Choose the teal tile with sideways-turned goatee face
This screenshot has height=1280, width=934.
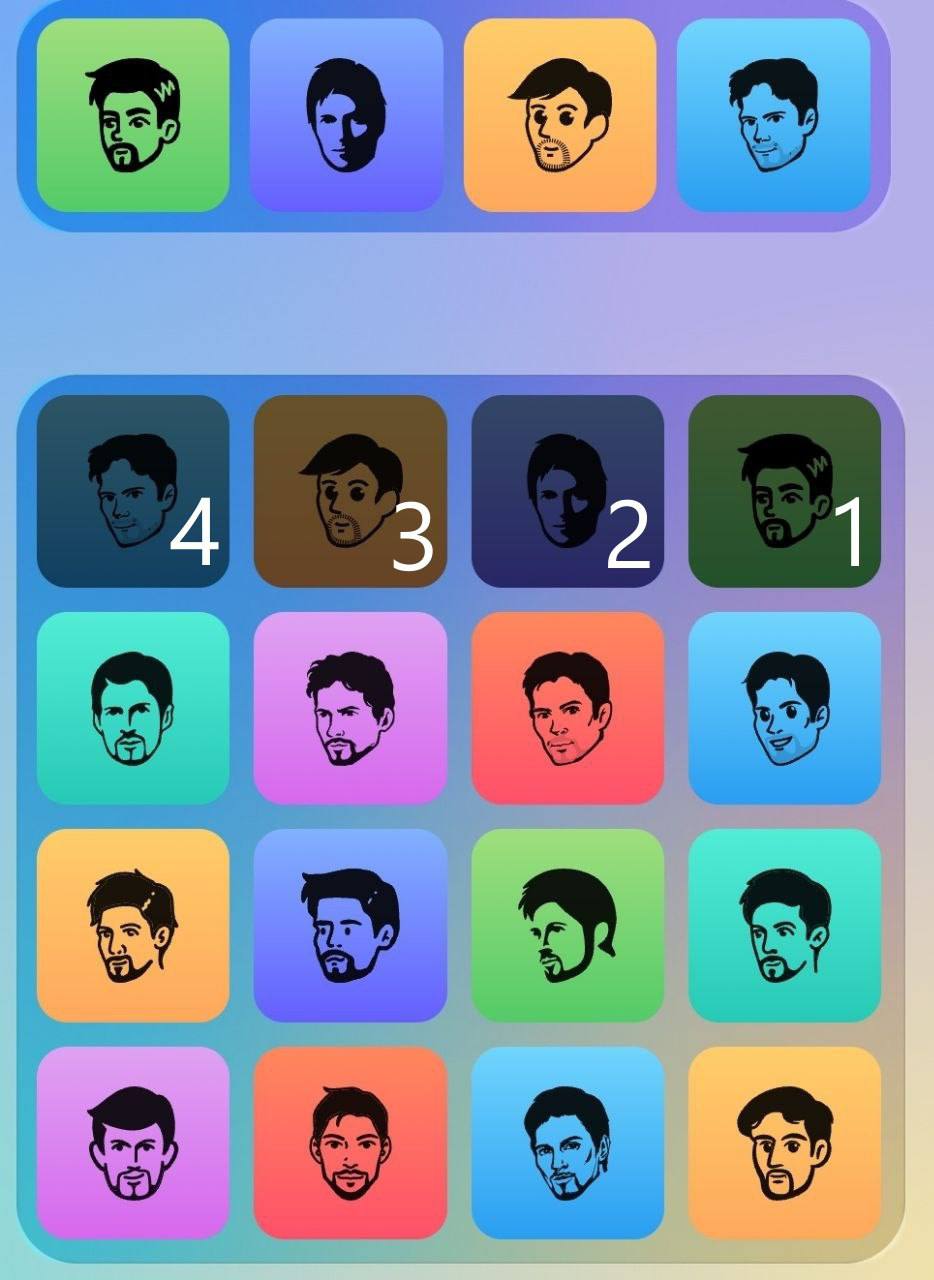[784, 925]
